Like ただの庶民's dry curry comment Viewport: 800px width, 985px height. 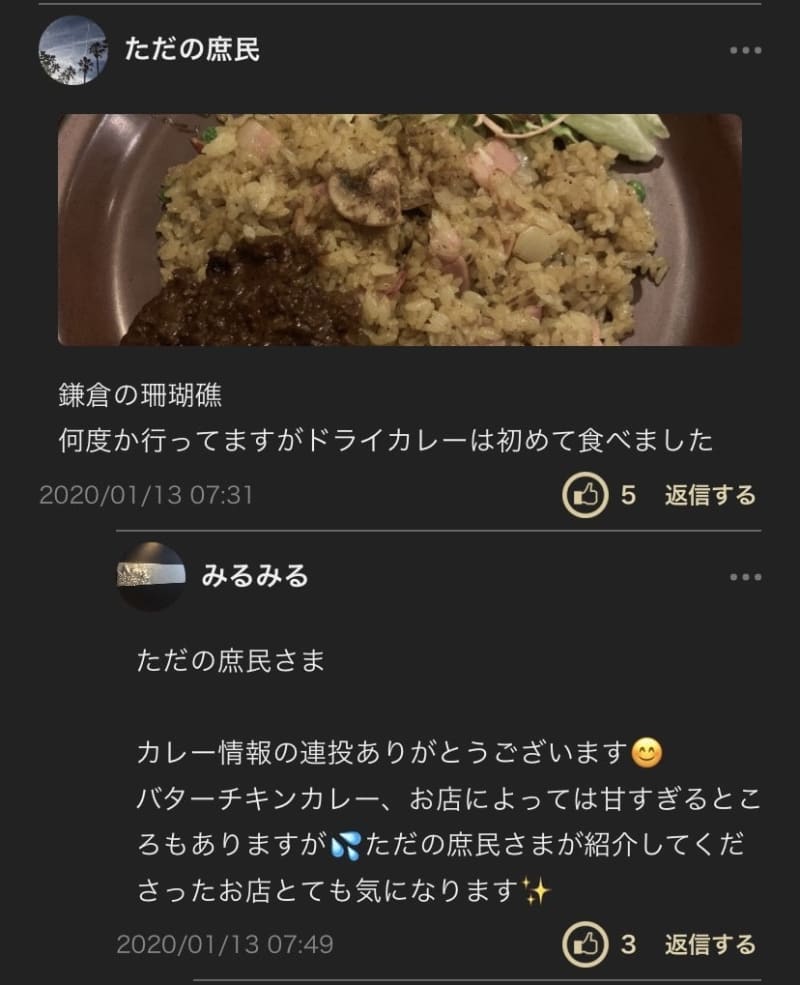click(x=585, y=494)
